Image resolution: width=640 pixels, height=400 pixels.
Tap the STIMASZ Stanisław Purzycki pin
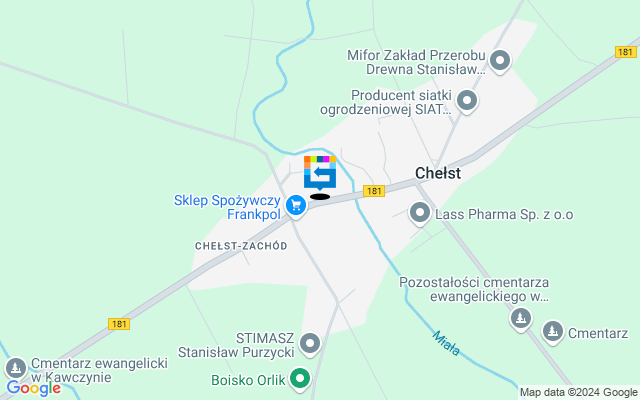click(x=310, y=344)
